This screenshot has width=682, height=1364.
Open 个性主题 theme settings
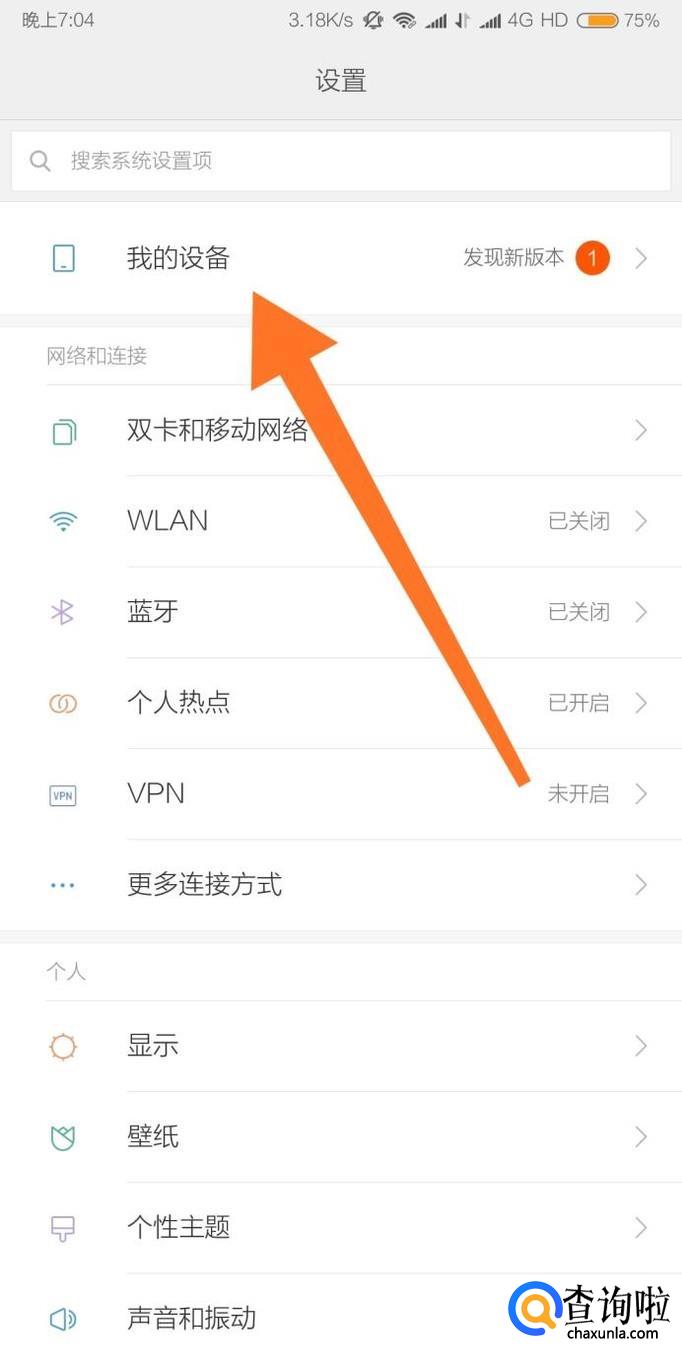tap(178, 1228)
